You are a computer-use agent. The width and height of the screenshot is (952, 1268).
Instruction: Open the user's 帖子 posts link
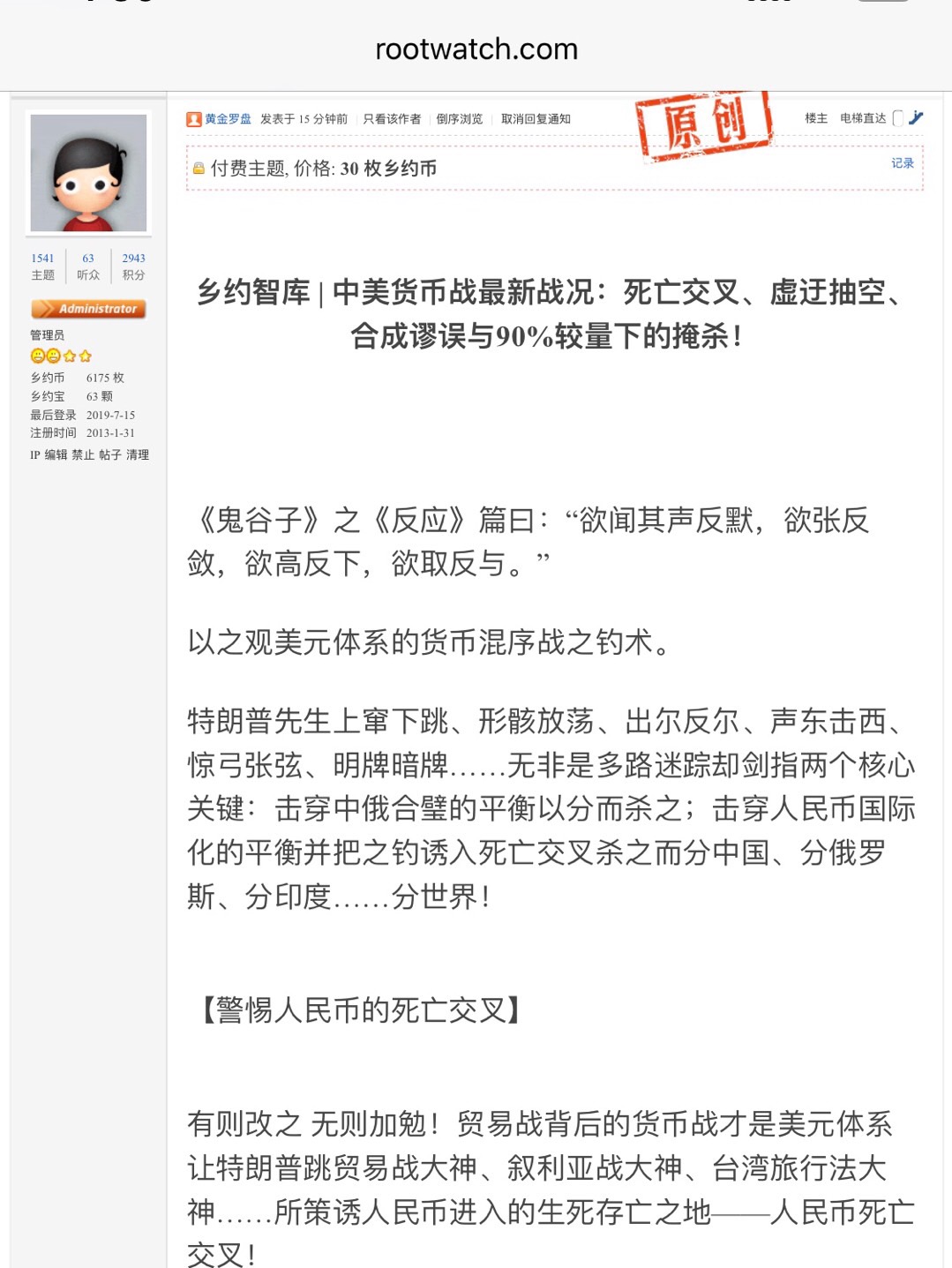110,455
